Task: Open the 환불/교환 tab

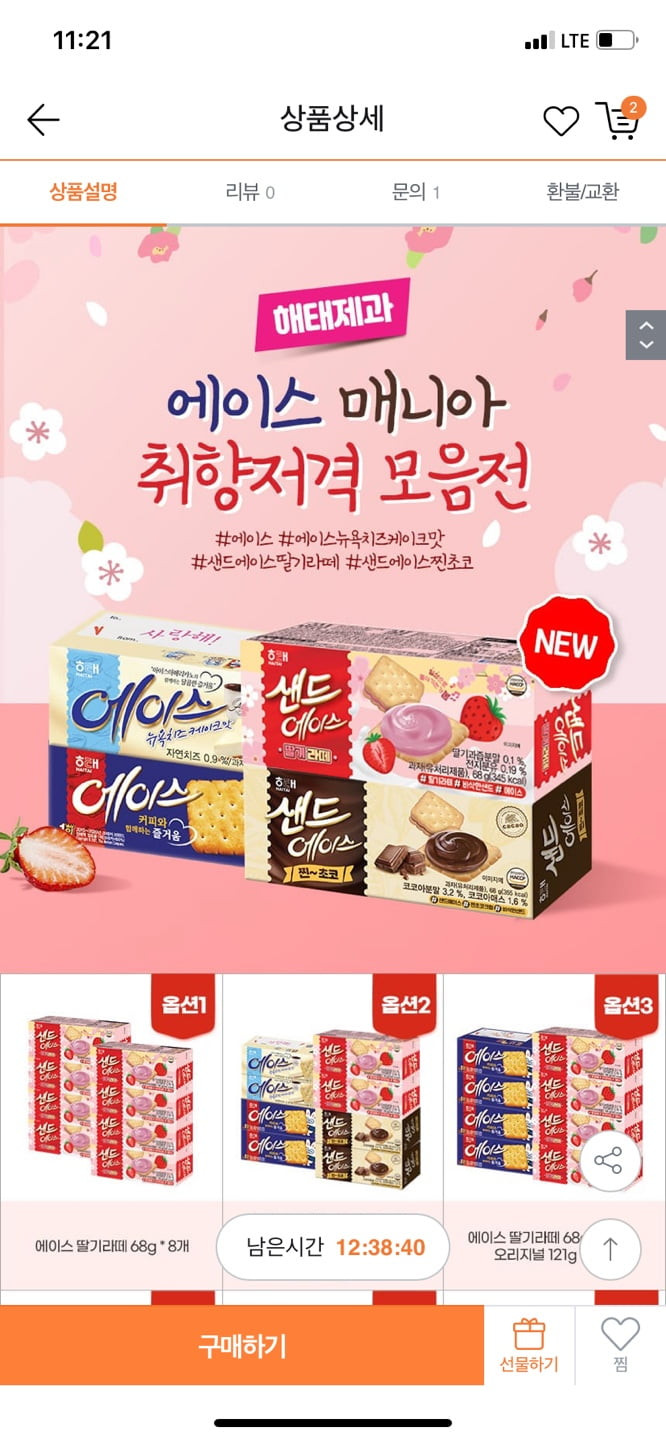Action: tap(583, 192)
